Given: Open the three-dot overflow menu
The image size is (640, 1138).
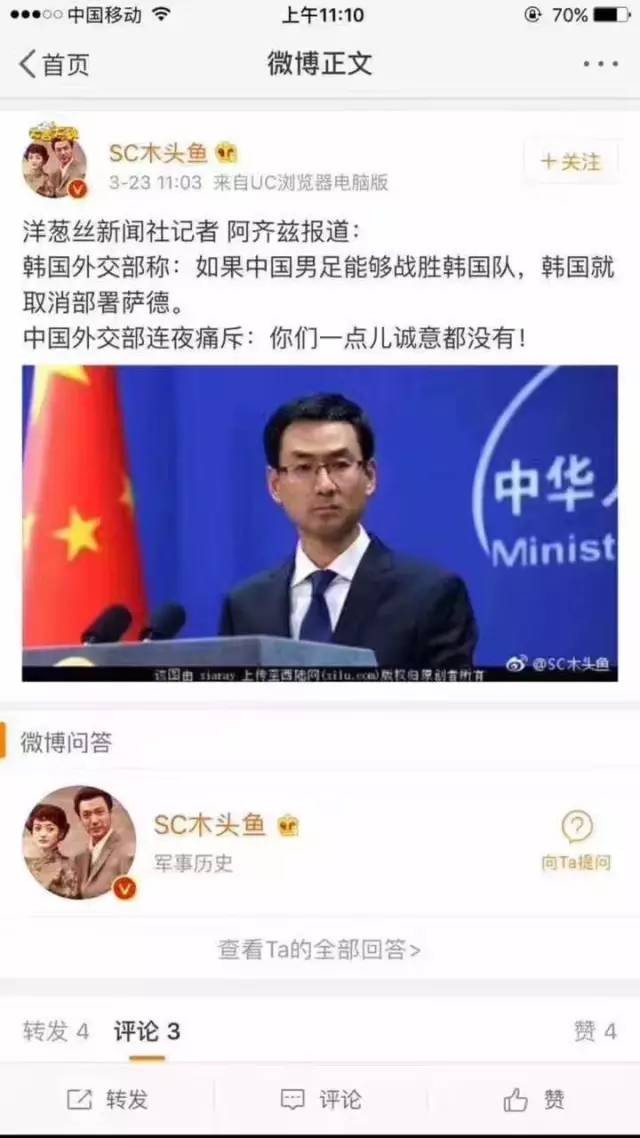Looking at the screenshot, I should click(x=600, y=65).
